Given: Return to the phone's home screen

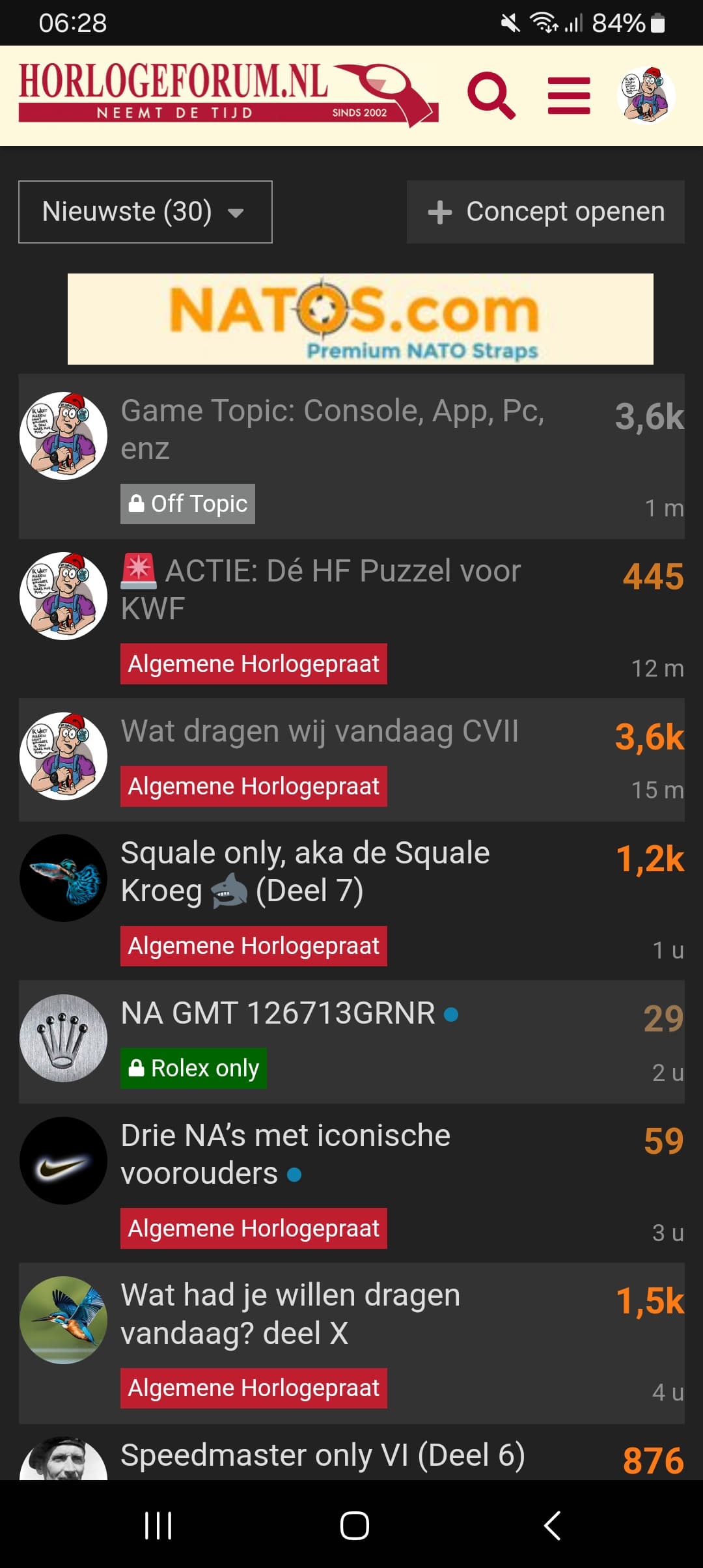Looking at the screenshot, I should point(355,1525).
